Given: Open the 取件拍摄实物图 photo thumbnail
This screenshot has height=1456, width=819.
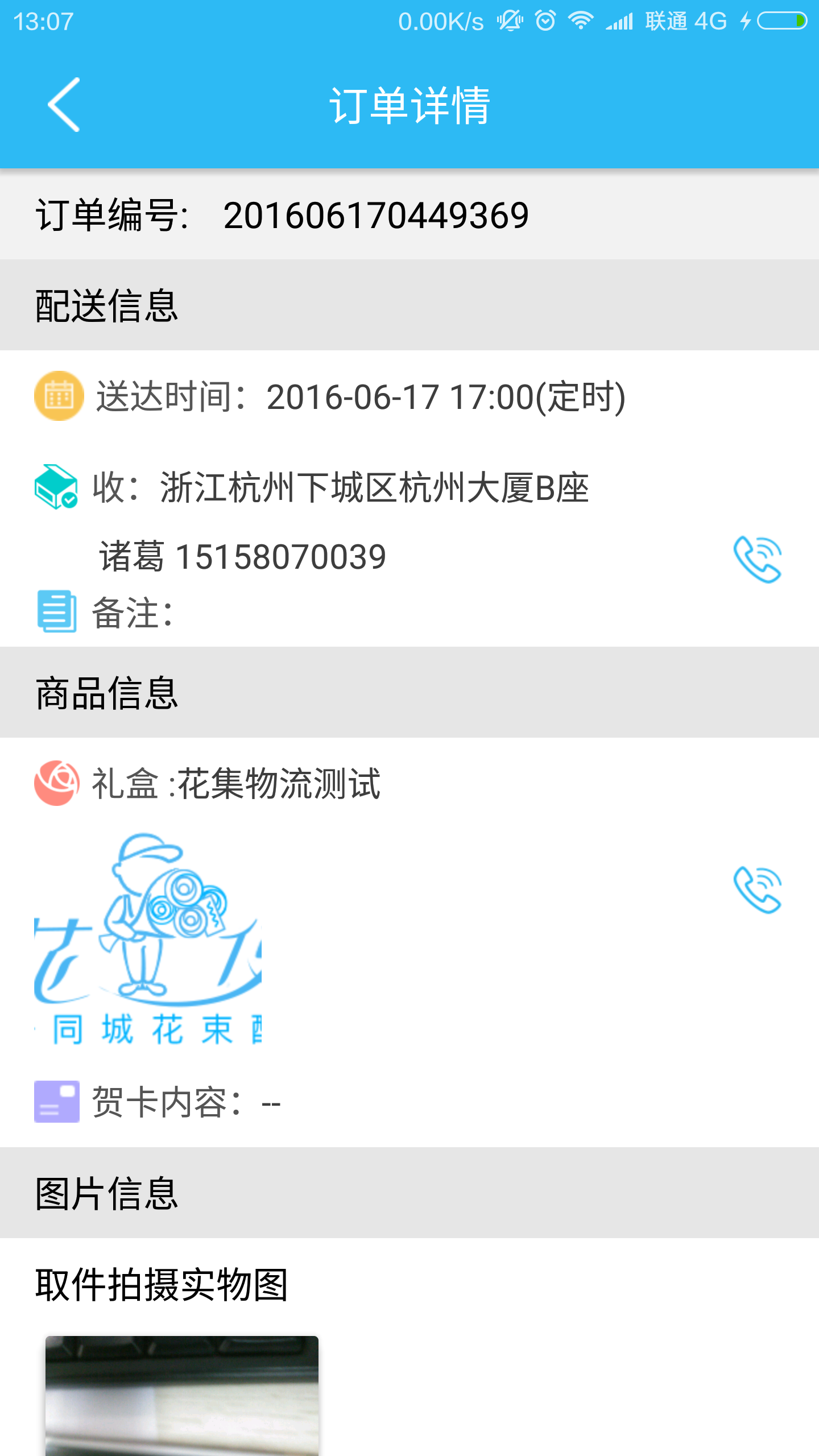Looking at the screenshot, I should click(182, 1395).
